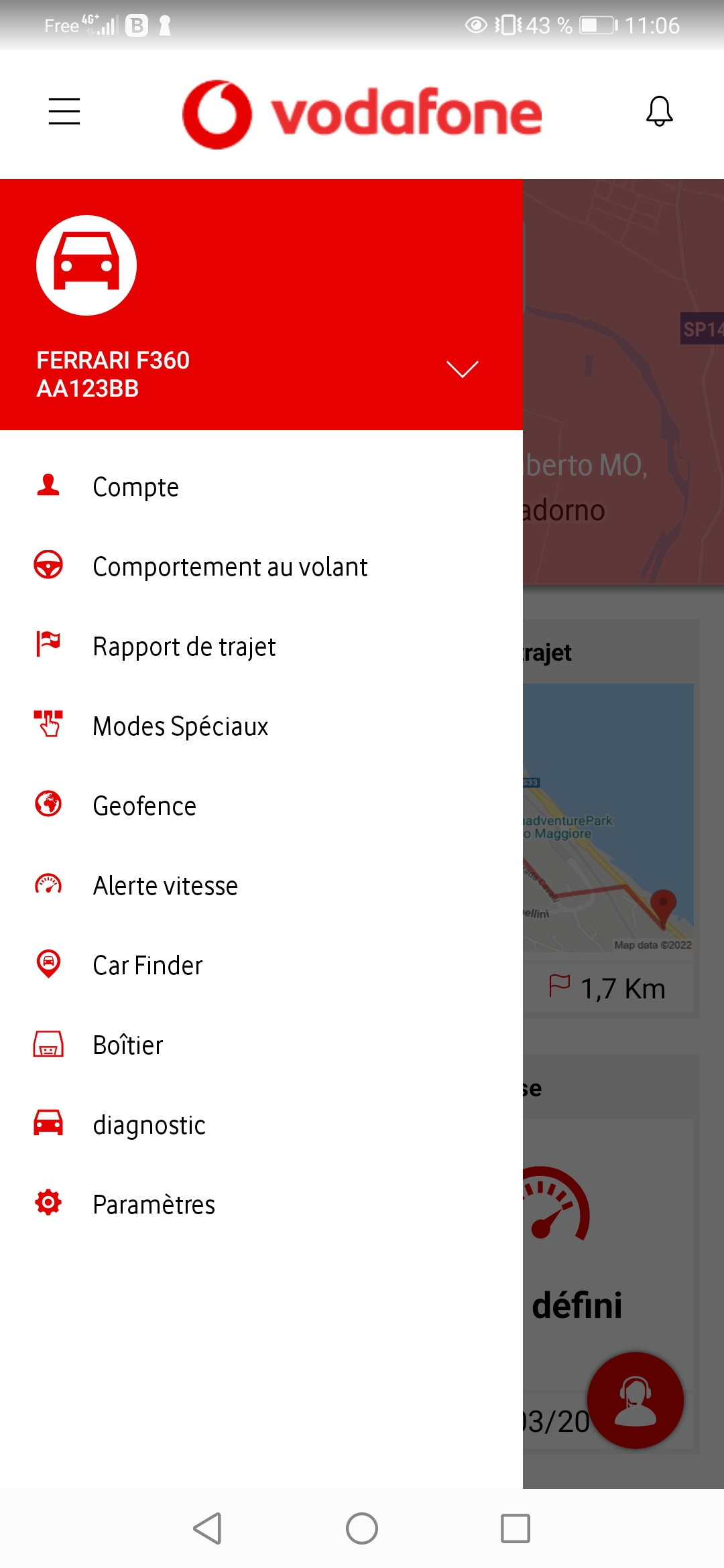Go to Comportement au volant
This screenshot has width=724, height=1568.
229,567
